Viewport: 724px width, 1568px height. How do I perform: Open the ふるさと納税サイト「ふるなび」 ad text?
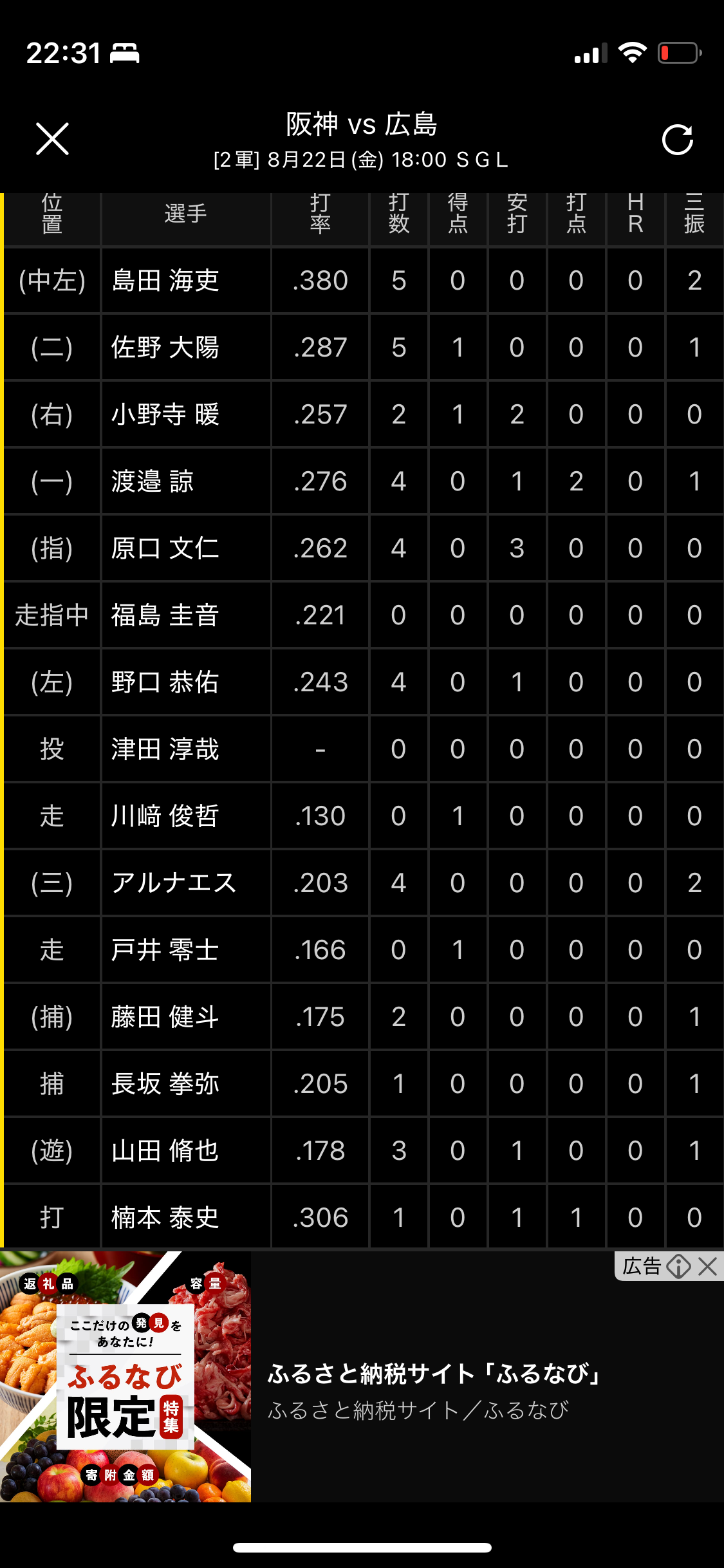pyautogui.click(x=434, y=1374)
